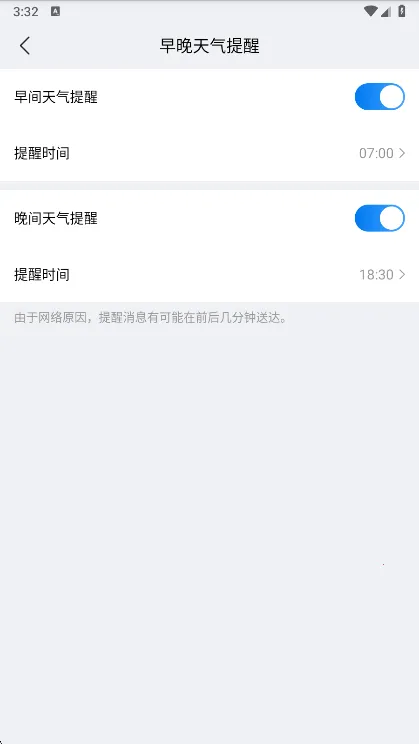The height and width of the screenshot is (744, 419).
Task: Disable the 晚间天气提醒 switch
Action: click(x=380, y=218)
